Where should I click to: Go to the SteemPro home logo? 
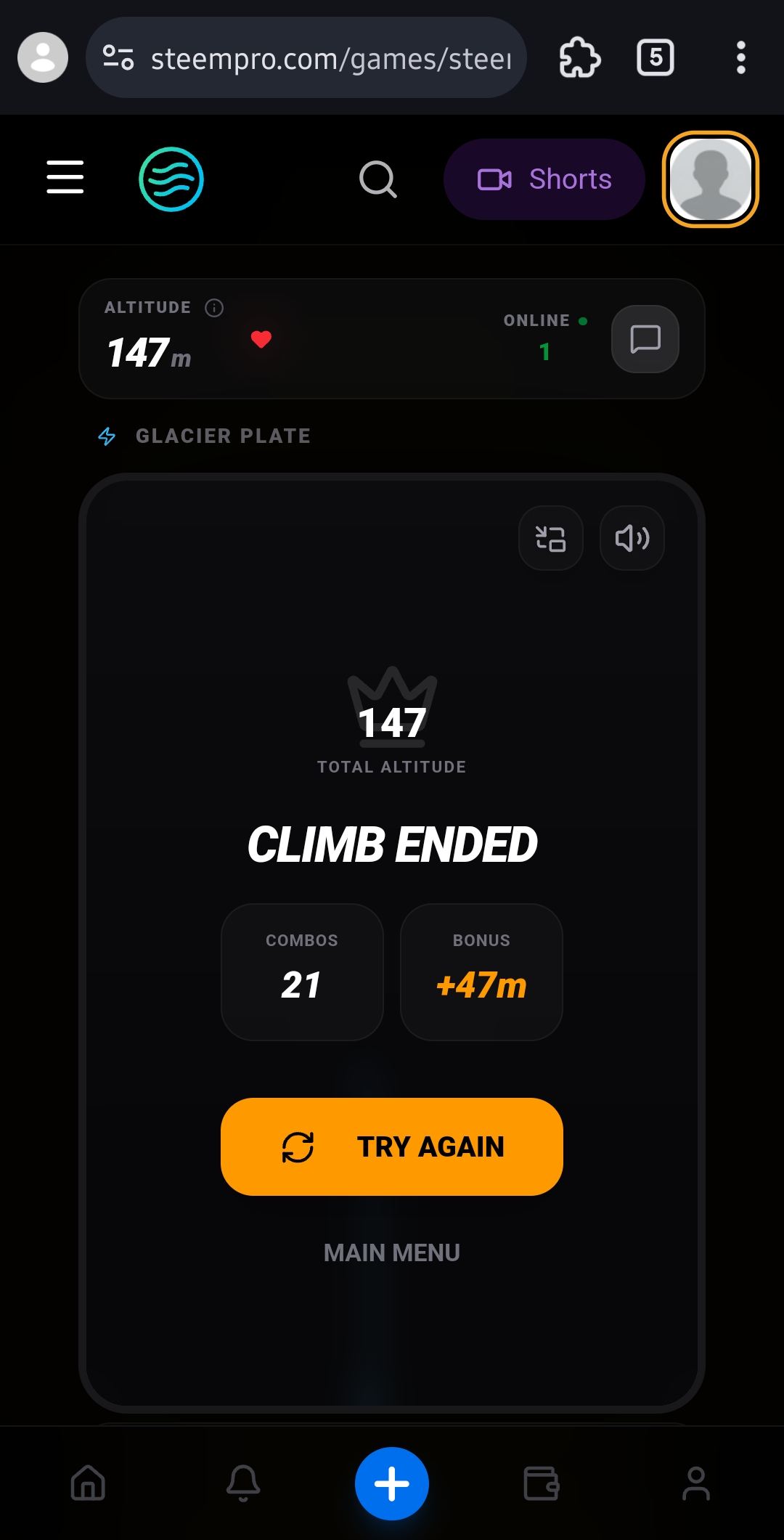[171, 179]
